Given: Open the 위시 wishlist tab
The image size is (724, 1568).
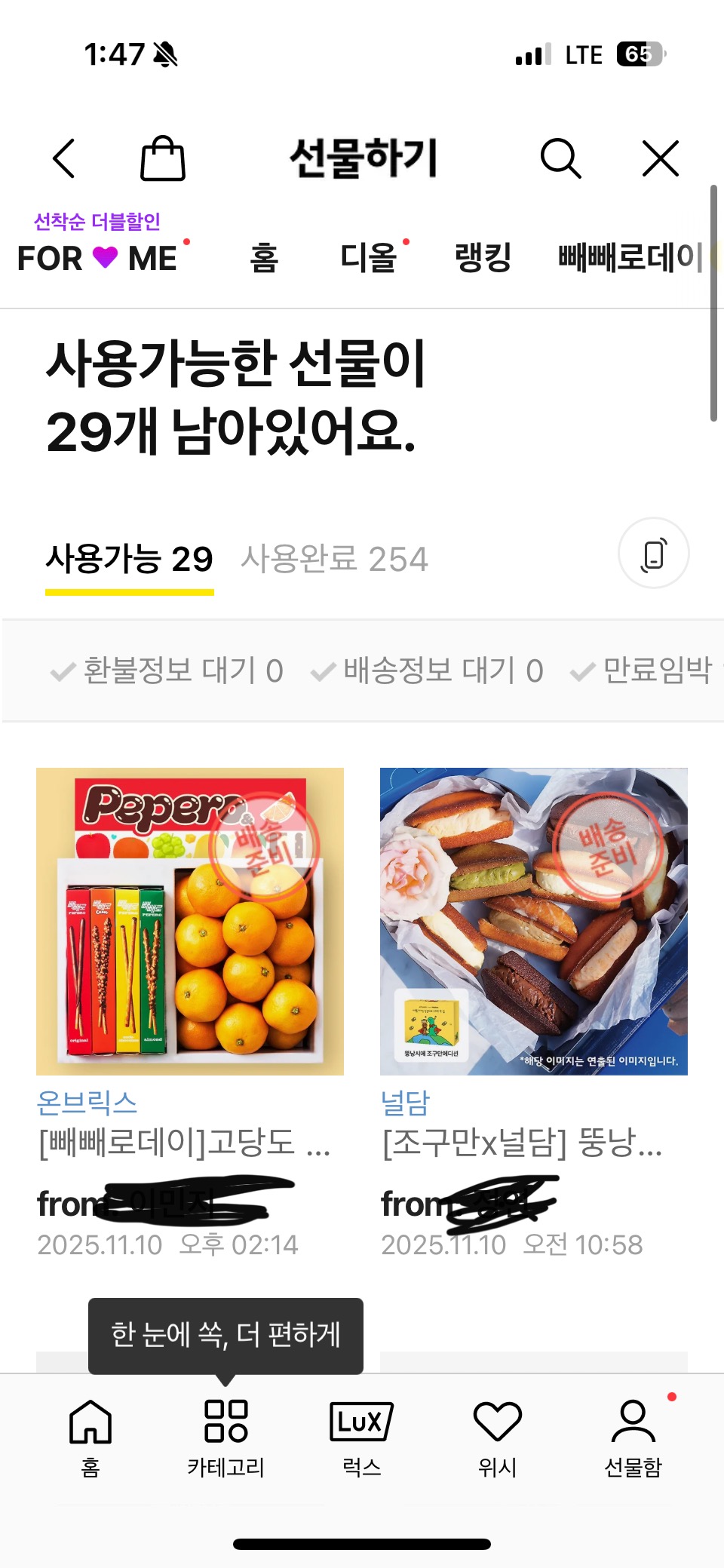Looking at the screenshot, I should (497, 1438).
